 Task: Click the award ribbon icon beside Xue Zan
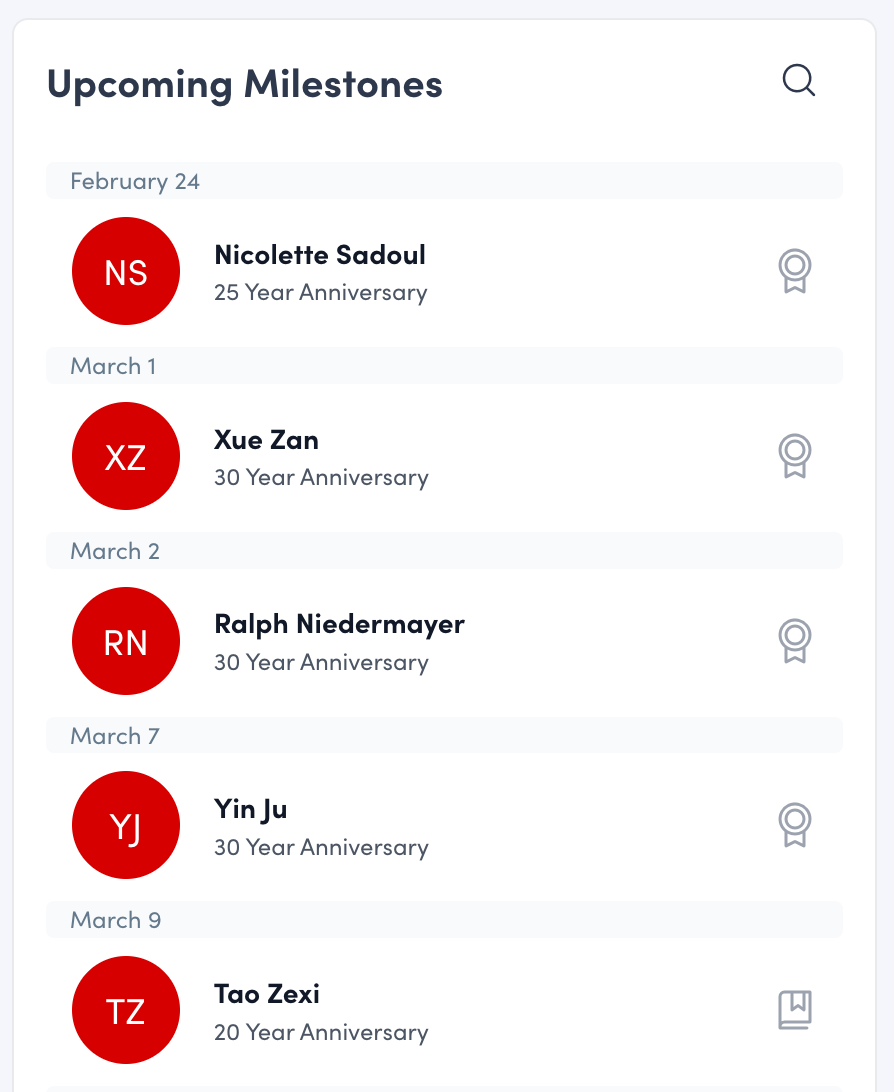[794, 456]
